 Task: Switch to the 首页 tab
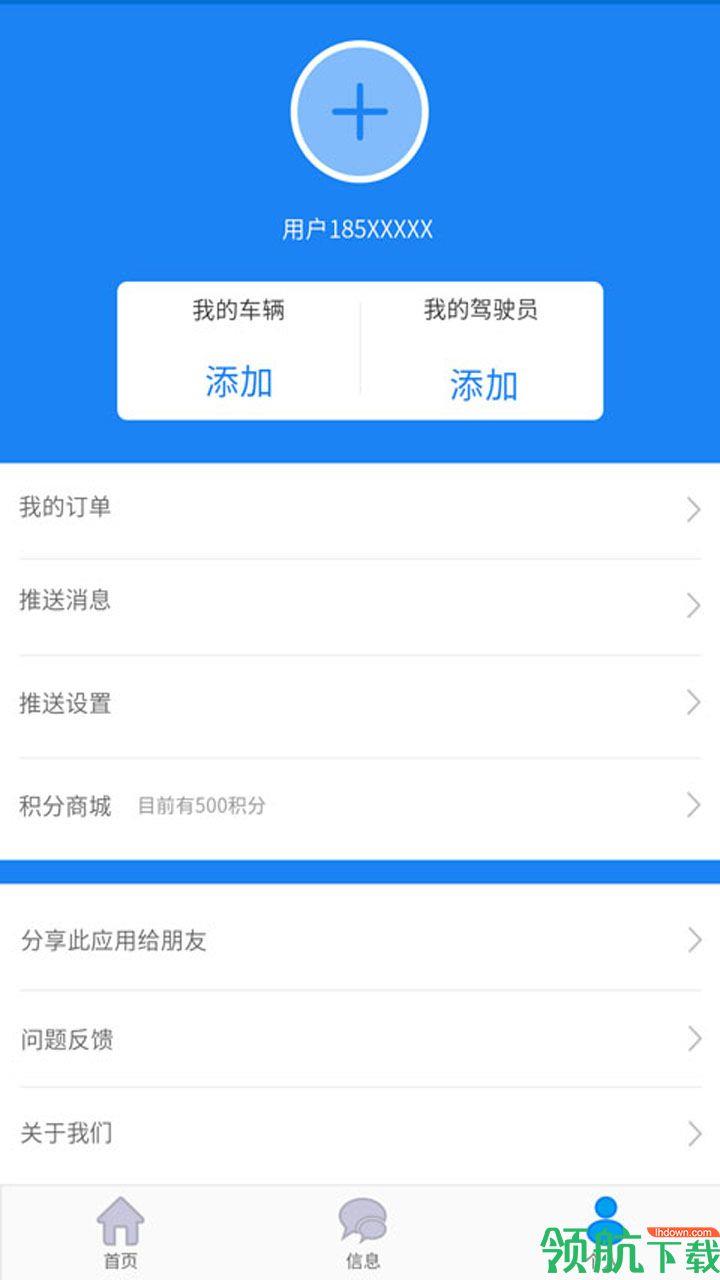click(x=120, y=1232)
